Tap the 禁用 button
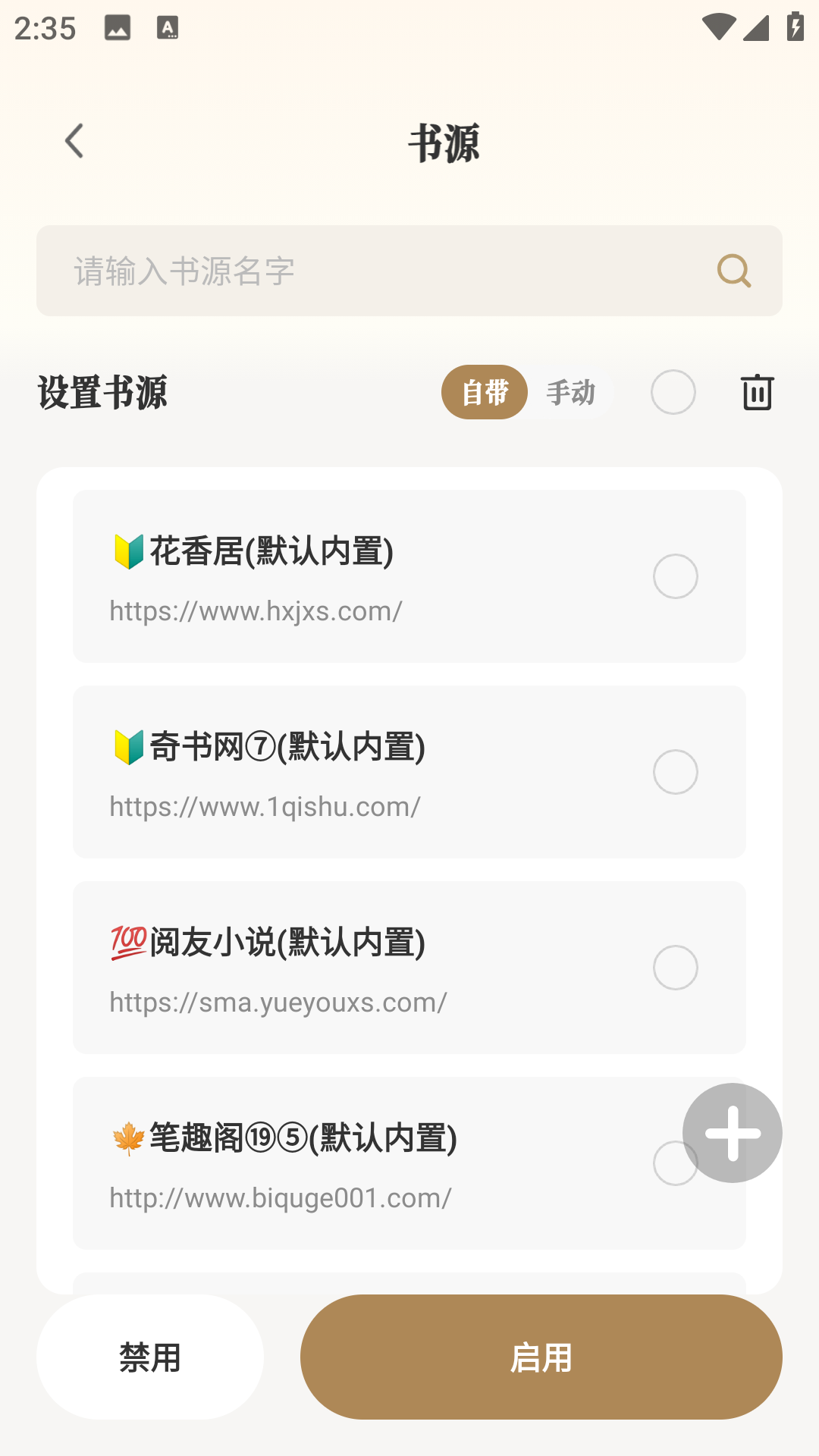 point(150,1357)
